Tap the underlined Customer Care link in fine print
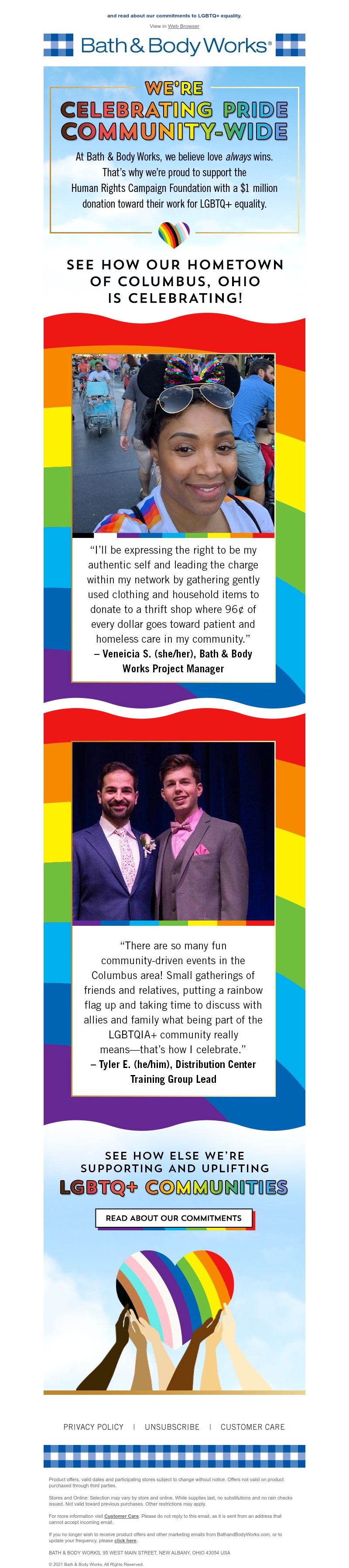The height and width of the screenshot is (1568, 349). (x=121, y=1516)
